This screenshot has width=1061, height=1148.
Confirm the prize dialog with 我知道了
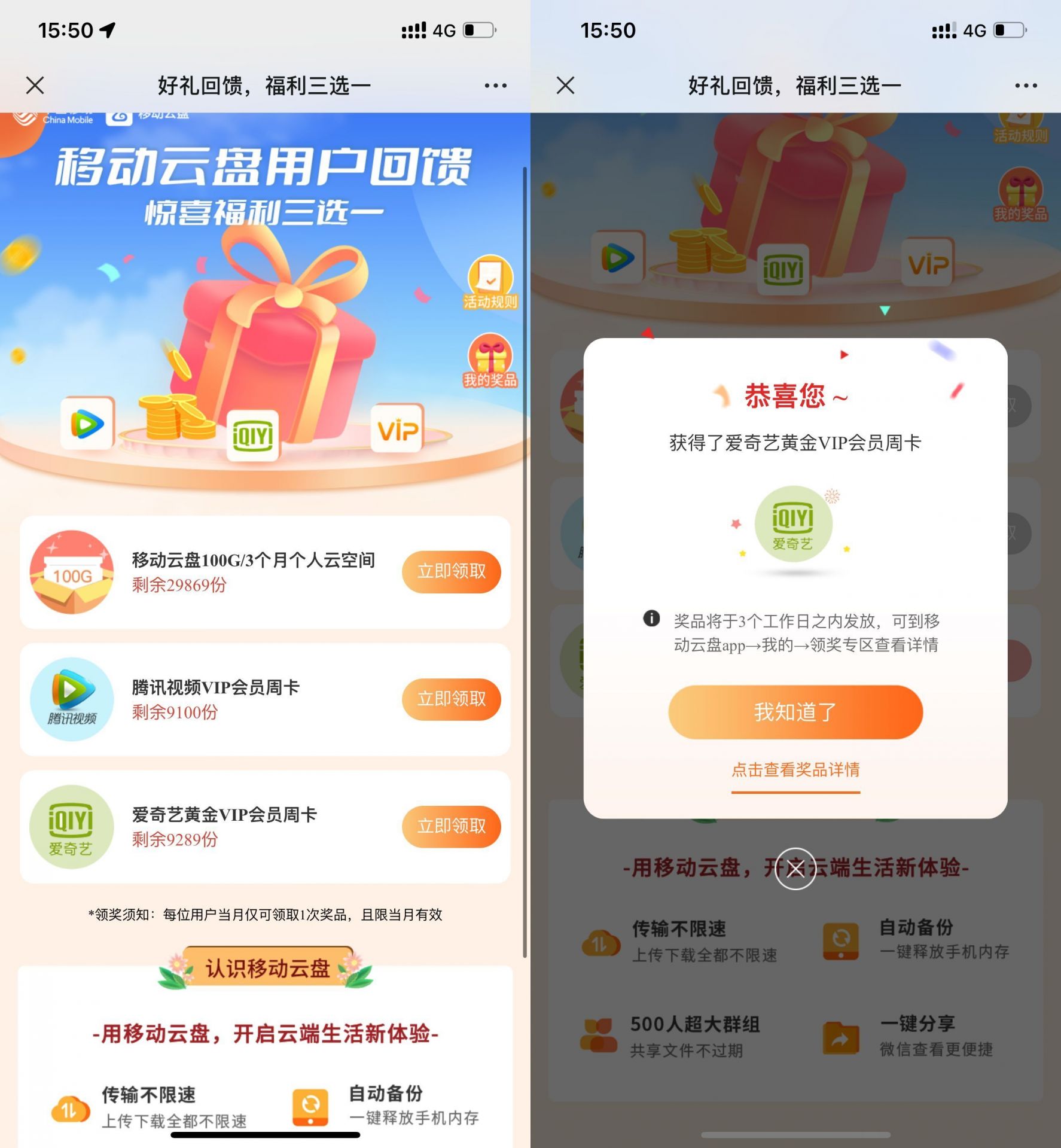pyautogui.click(x=795, y=712)
